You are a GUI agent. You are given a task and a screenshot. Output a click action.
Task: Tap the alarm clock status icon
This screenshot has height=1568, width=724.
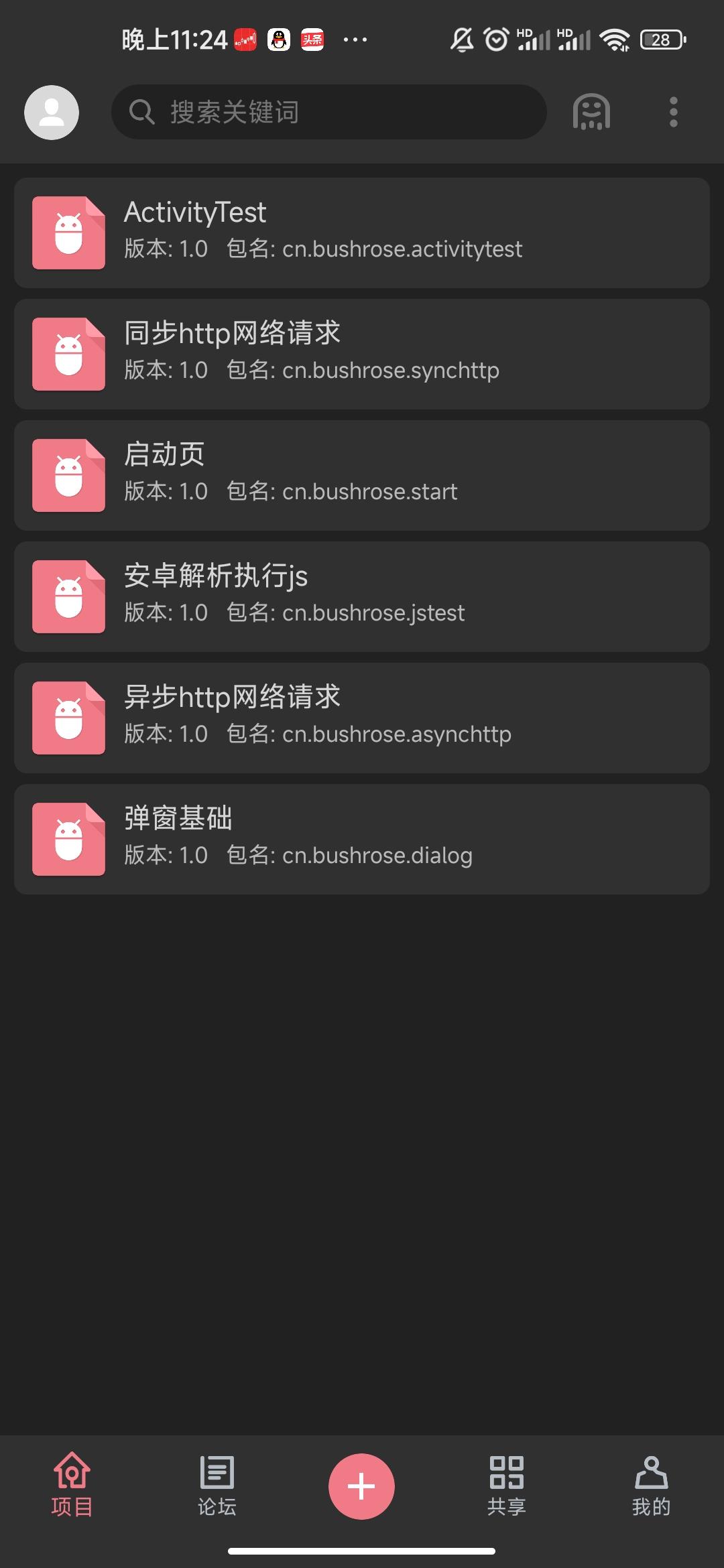(x=495, y=40)
